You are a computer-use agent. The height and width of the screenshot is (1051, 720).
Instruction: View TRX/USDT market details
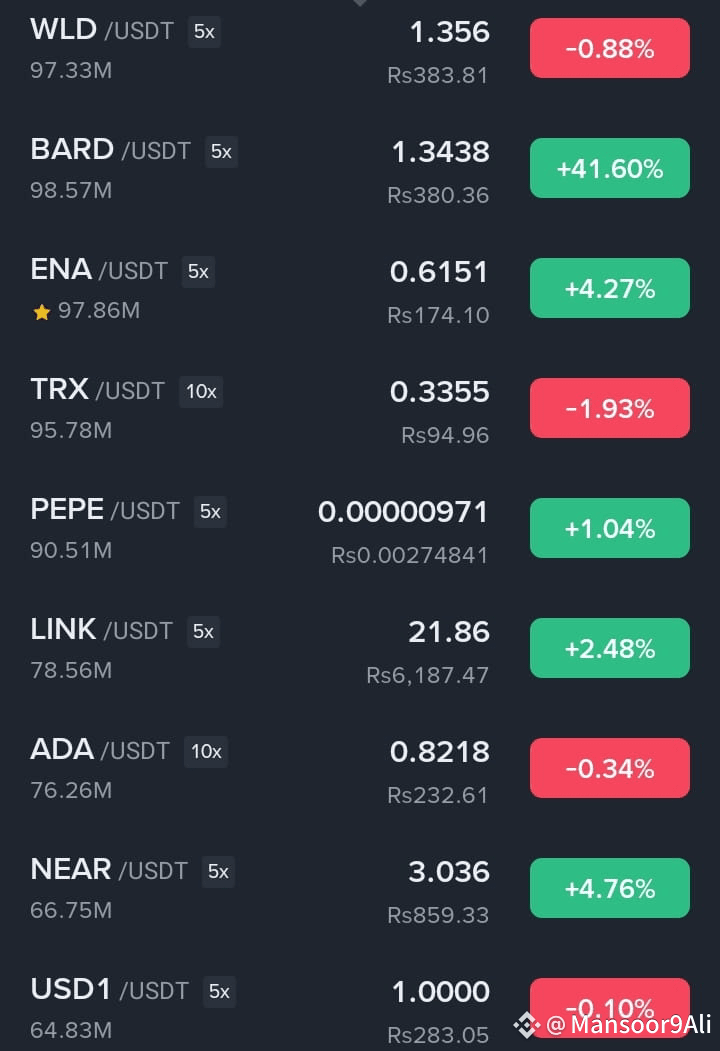360,408
